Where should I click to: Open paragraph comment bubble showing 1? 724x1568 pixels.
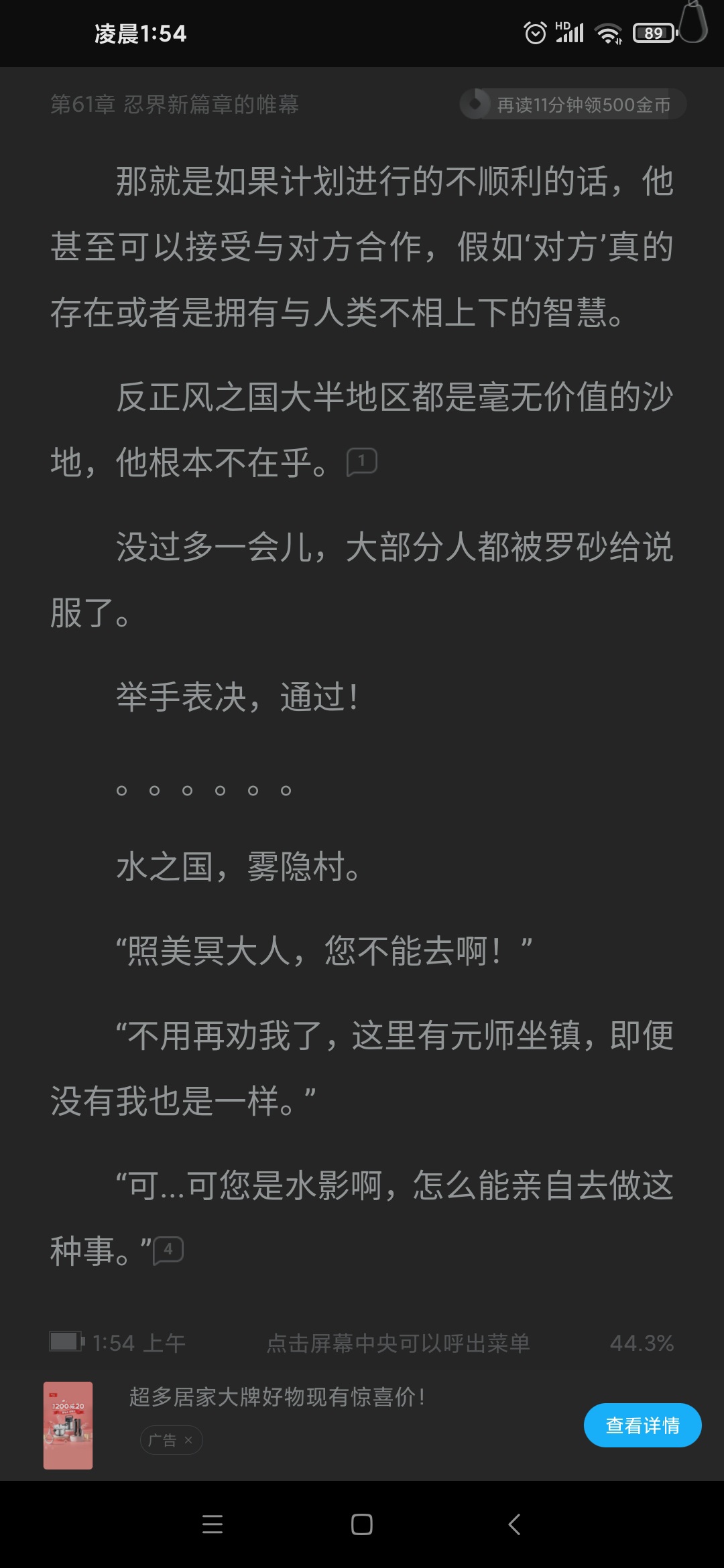361,462
